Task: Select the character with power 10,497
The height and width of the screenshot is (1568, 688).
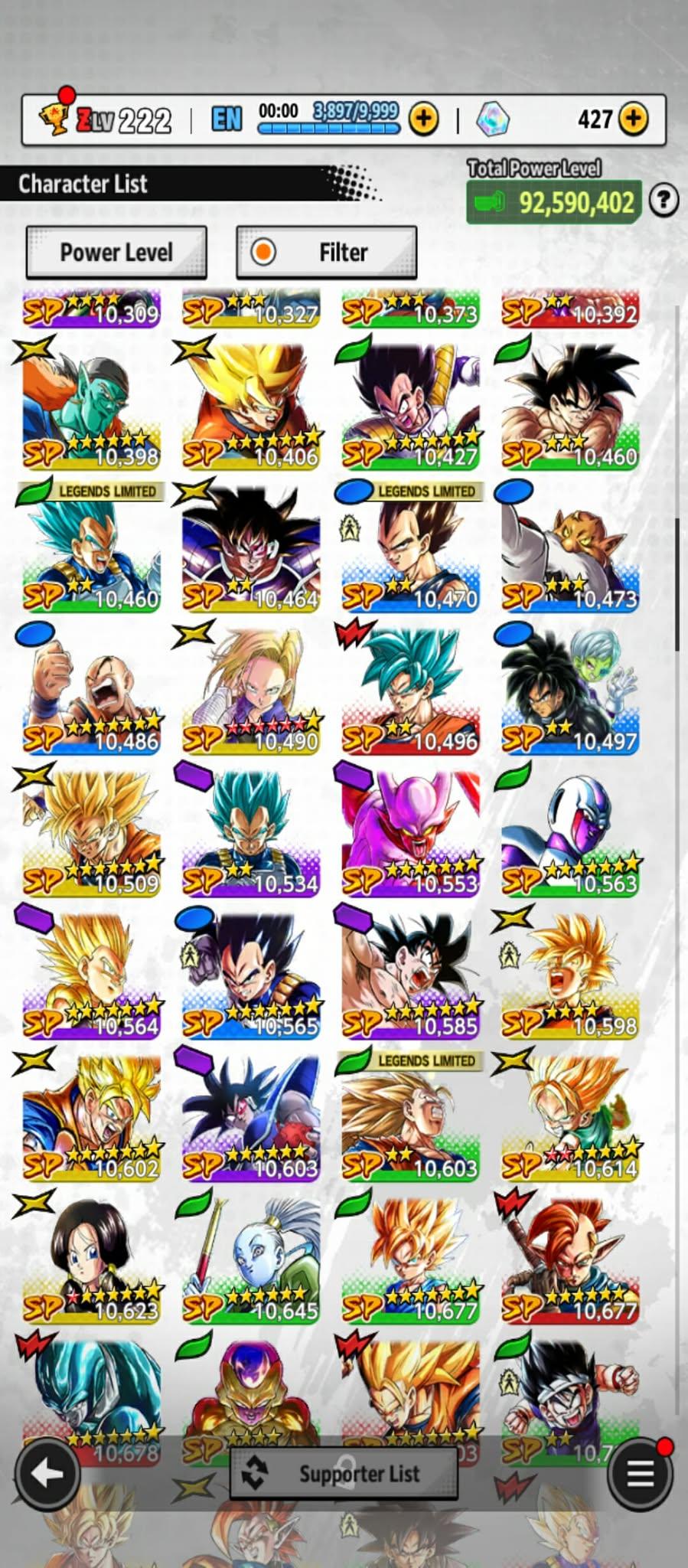Action: (x=570, y=688)
